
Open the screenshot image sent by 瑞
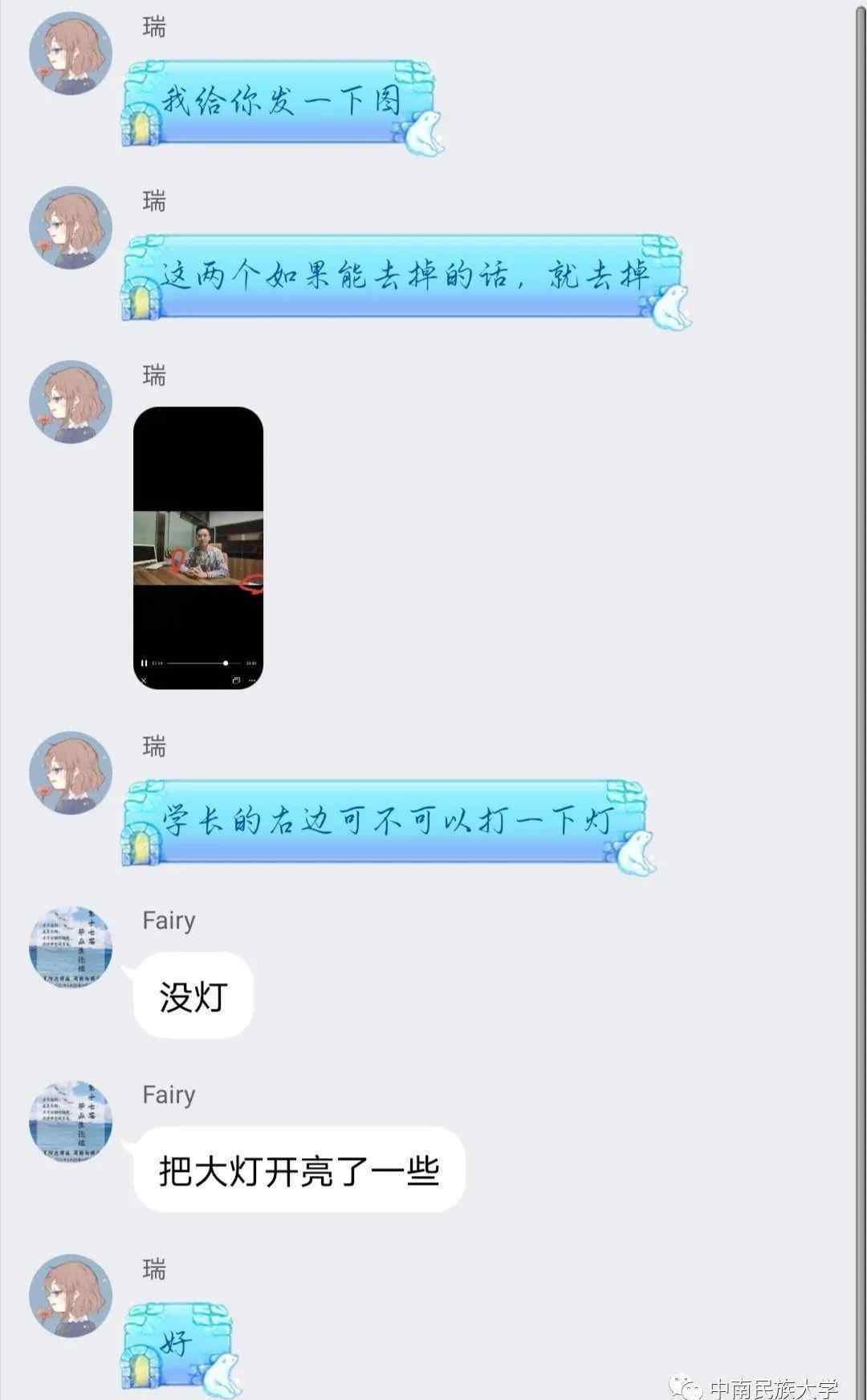click(x=198, y=548)
